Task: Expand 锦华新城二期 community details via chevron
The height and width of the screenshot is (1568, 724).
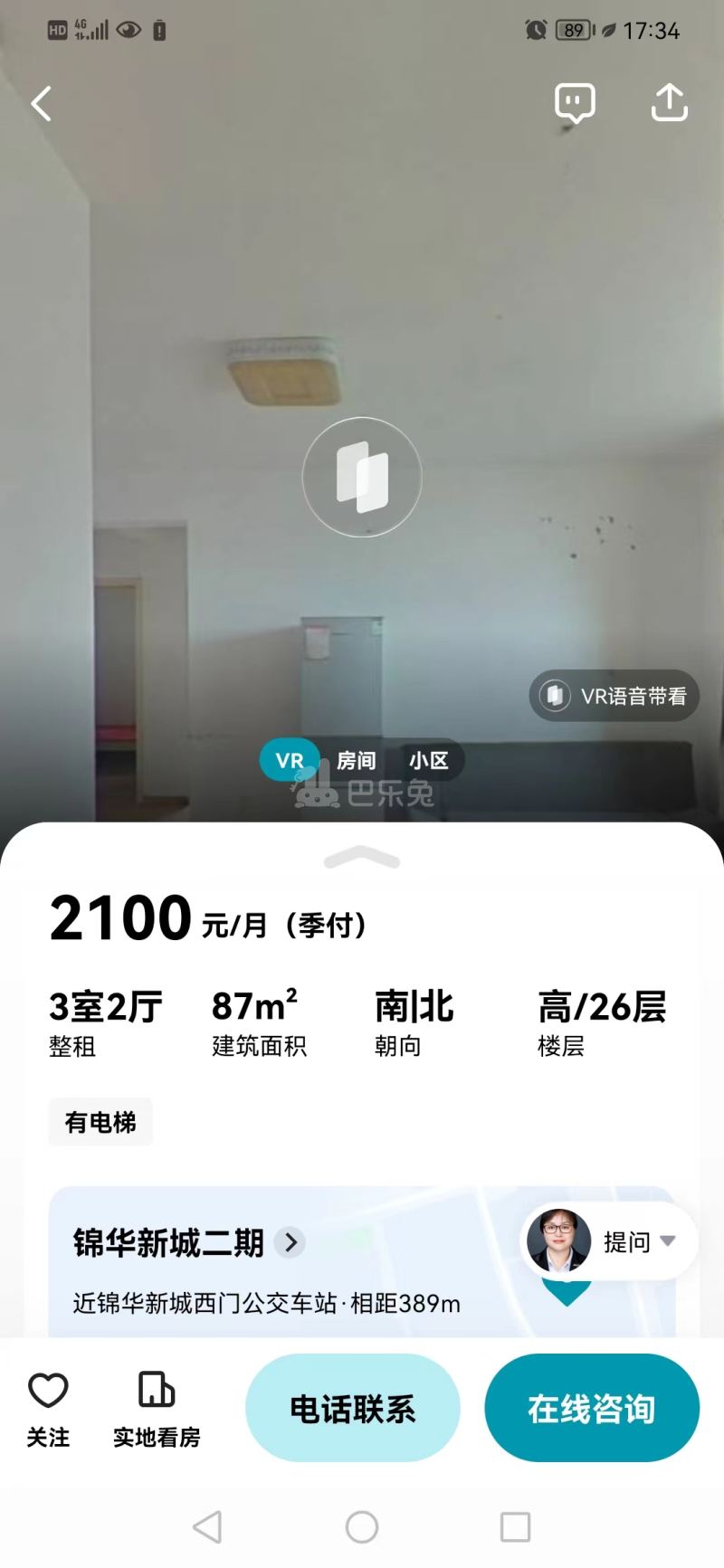Action: tap(291, 1243)
